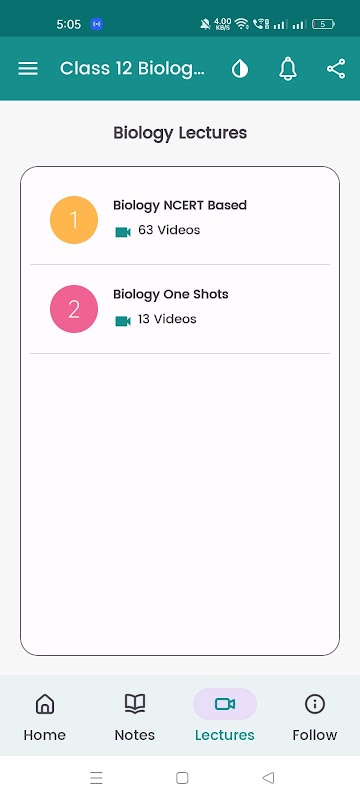360x800 pixels.
Task: Toggle the dark mode theme icon
Action: pyautogui.click(x=240, y=68)
